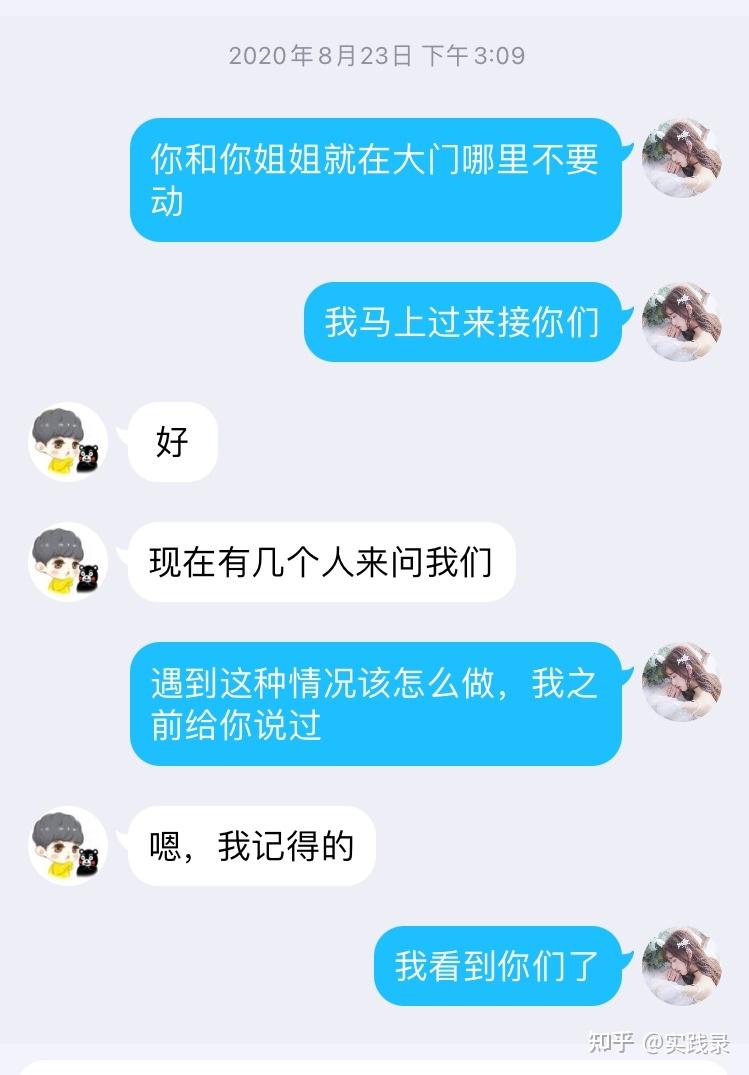Image resolution: width=749 pixels, height=1075 pixels.
Task: Open sender's avatar beside "我马上过来接你们"
Action: (x=681, y=322)
